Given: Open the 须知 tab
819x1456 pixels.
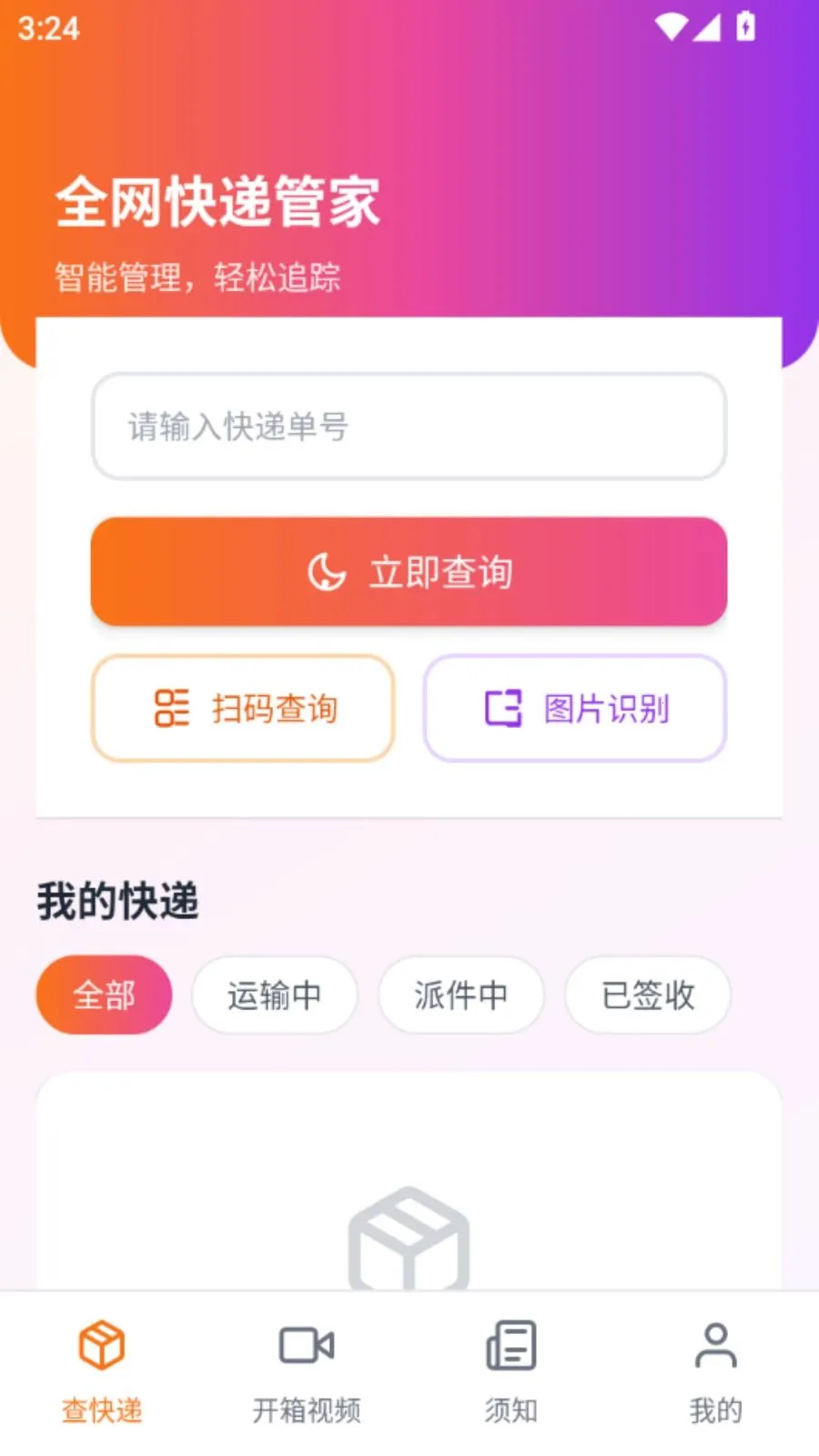Looking at the screenshot, I should (511, 1370).
